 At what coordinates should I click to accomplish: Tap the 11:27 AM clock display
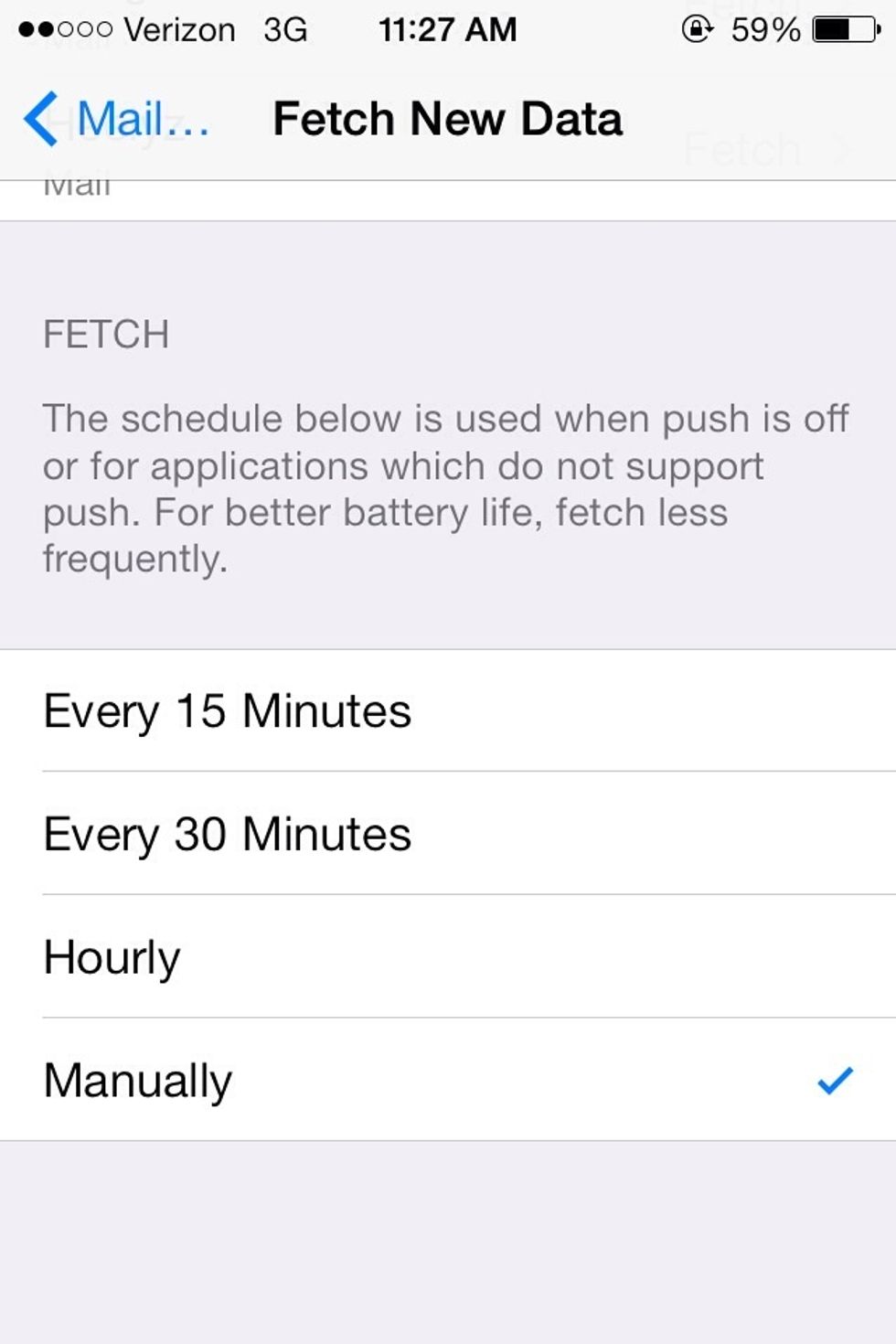pos(445,29)
